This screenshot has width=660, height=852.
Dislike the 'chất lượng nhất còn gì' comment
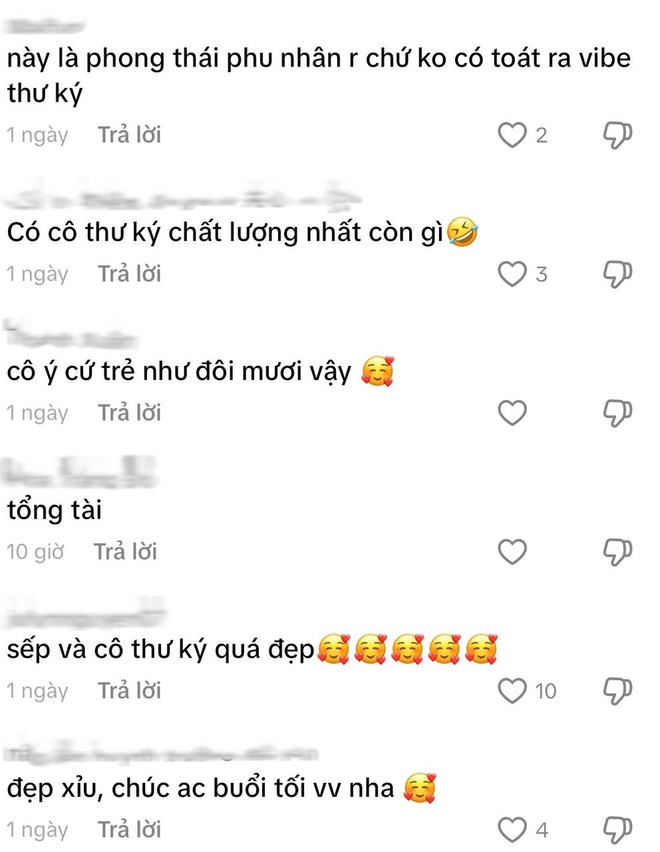619,274
